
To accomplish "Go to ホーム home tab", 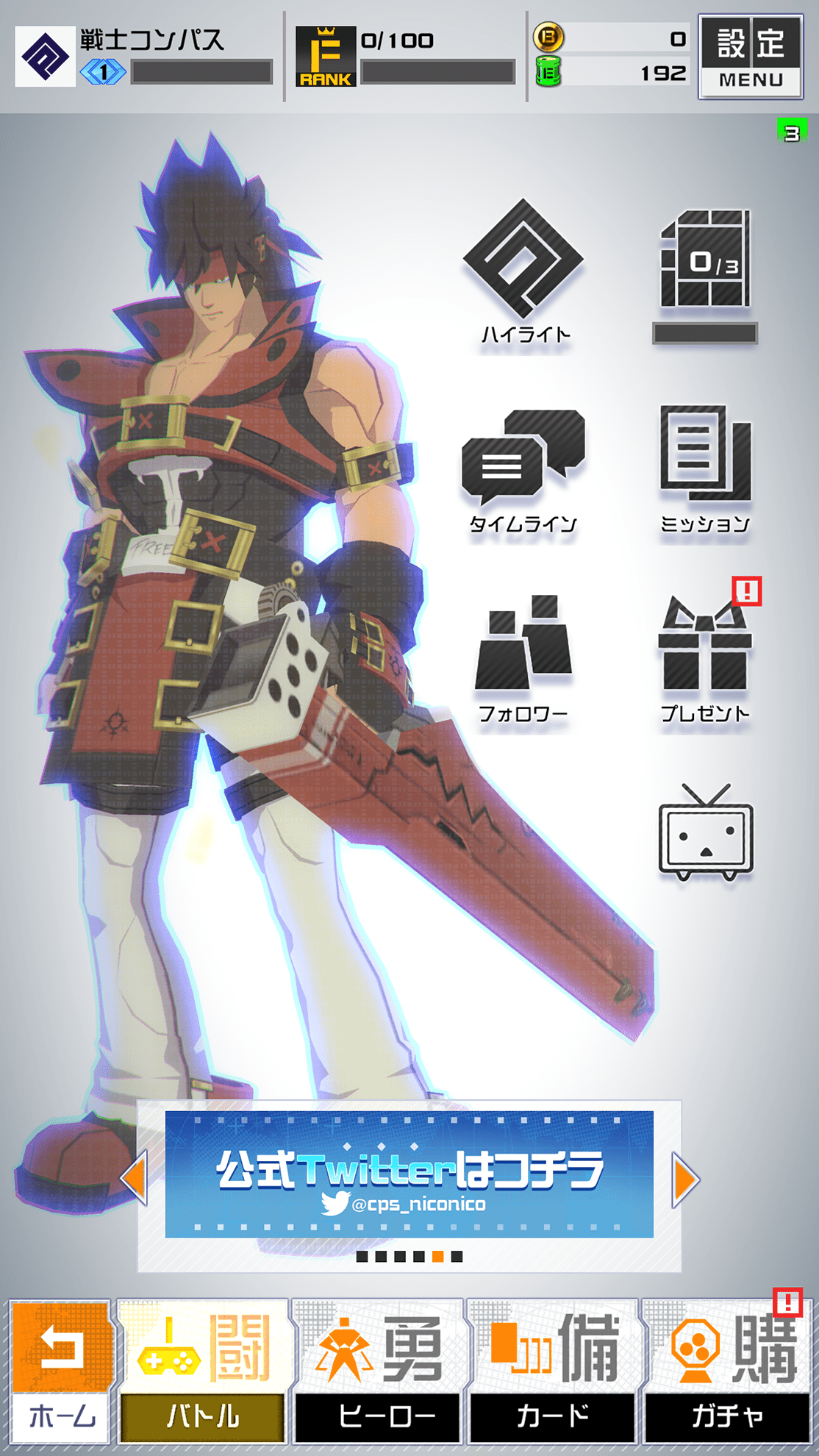I will coord(61,1371).
